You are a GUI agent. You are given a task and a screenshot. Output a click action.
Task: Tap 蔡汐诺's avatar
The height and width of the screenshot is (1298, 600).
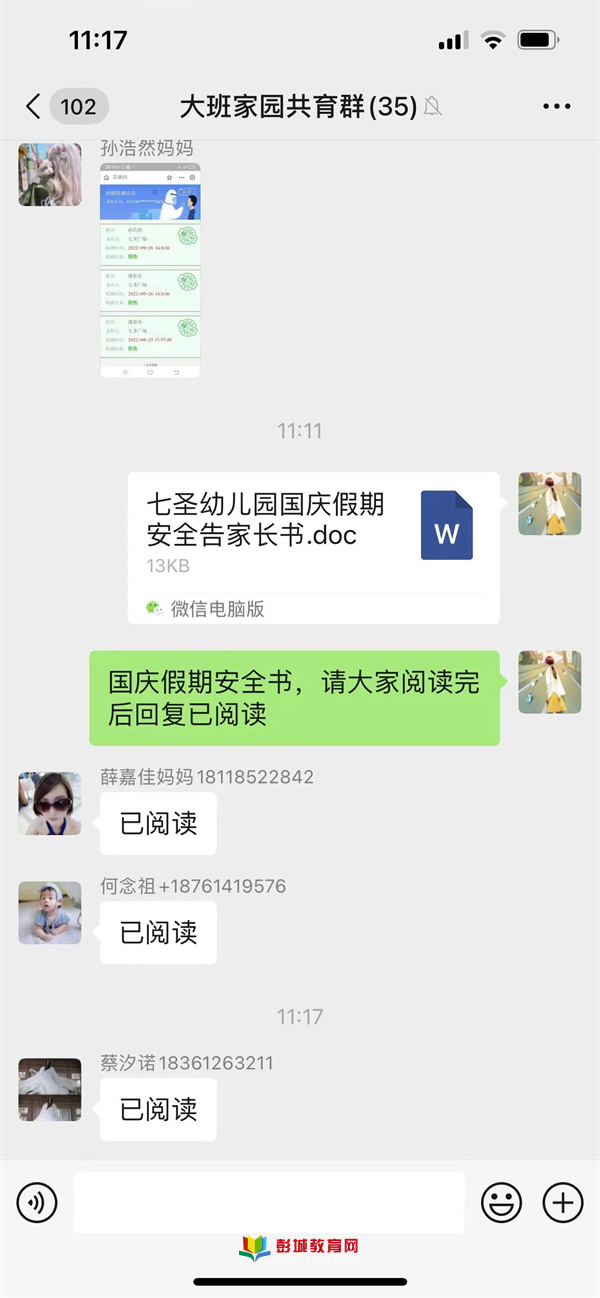[49, 1089]
